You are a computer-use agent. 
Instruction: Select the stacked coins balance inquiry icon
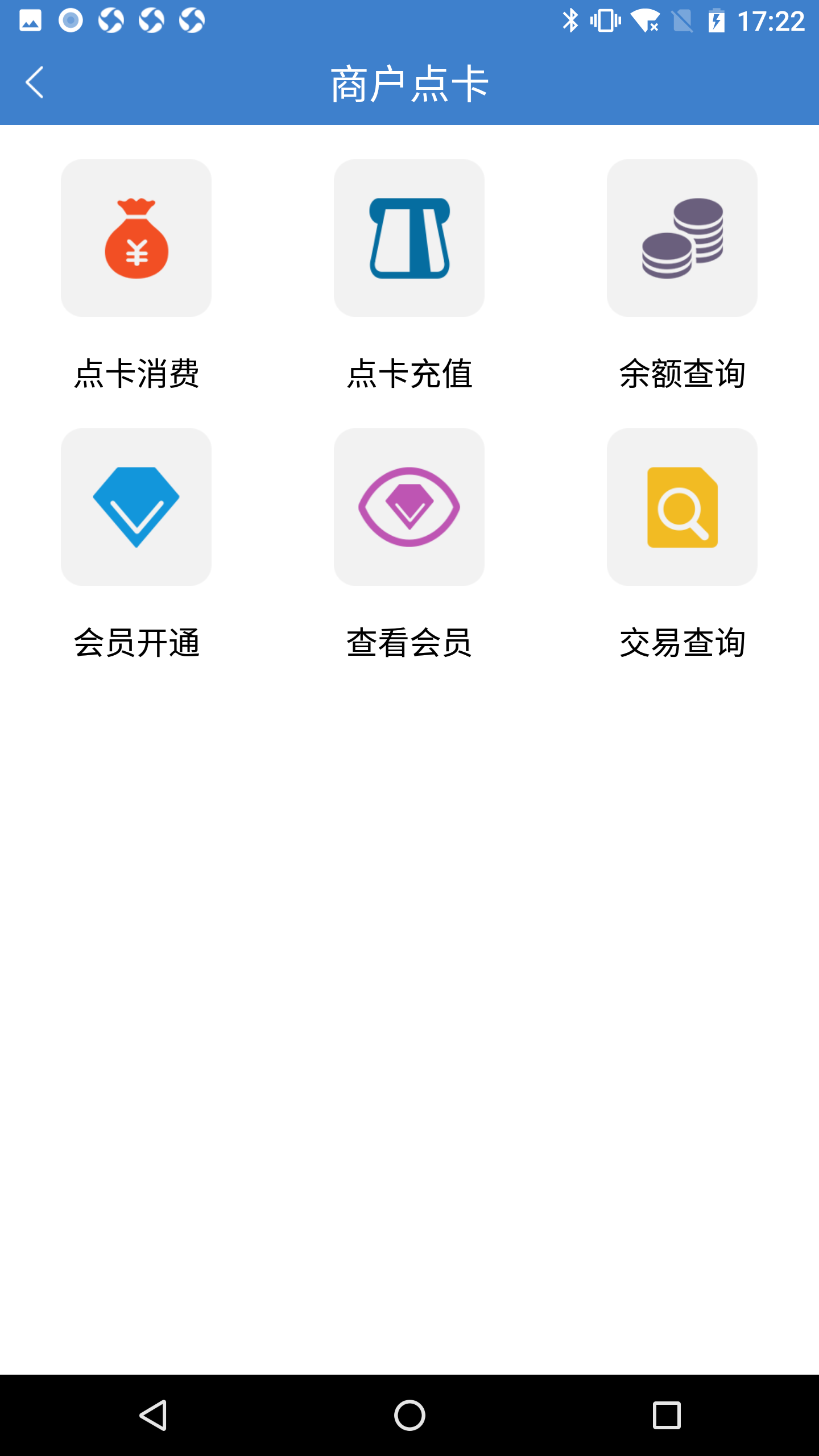click(x=682, y=237)
